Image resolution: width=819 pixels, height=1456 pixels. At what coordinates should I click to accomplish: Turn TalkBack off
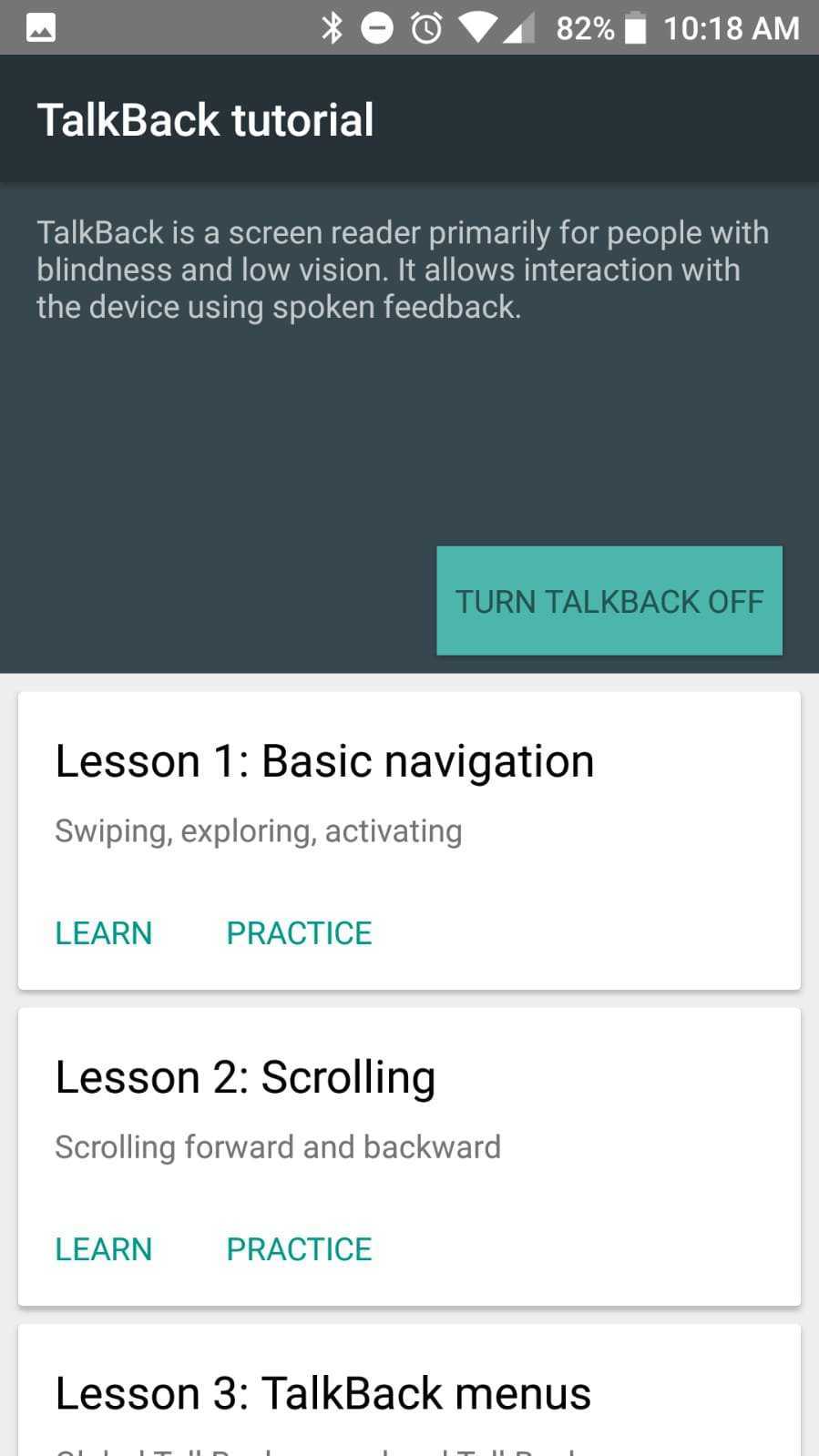609,601
